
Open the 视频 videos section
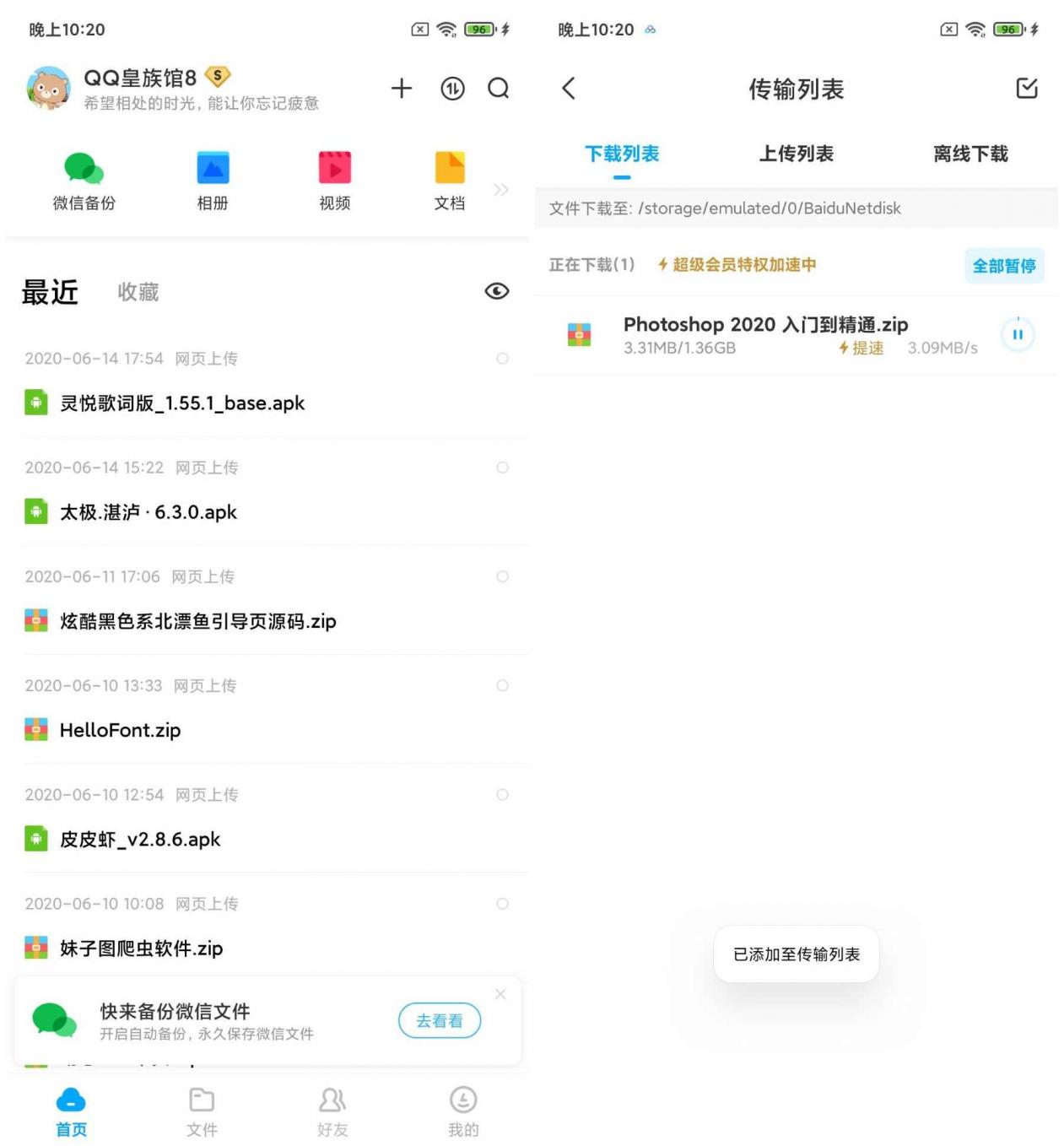tap(334, 179)
